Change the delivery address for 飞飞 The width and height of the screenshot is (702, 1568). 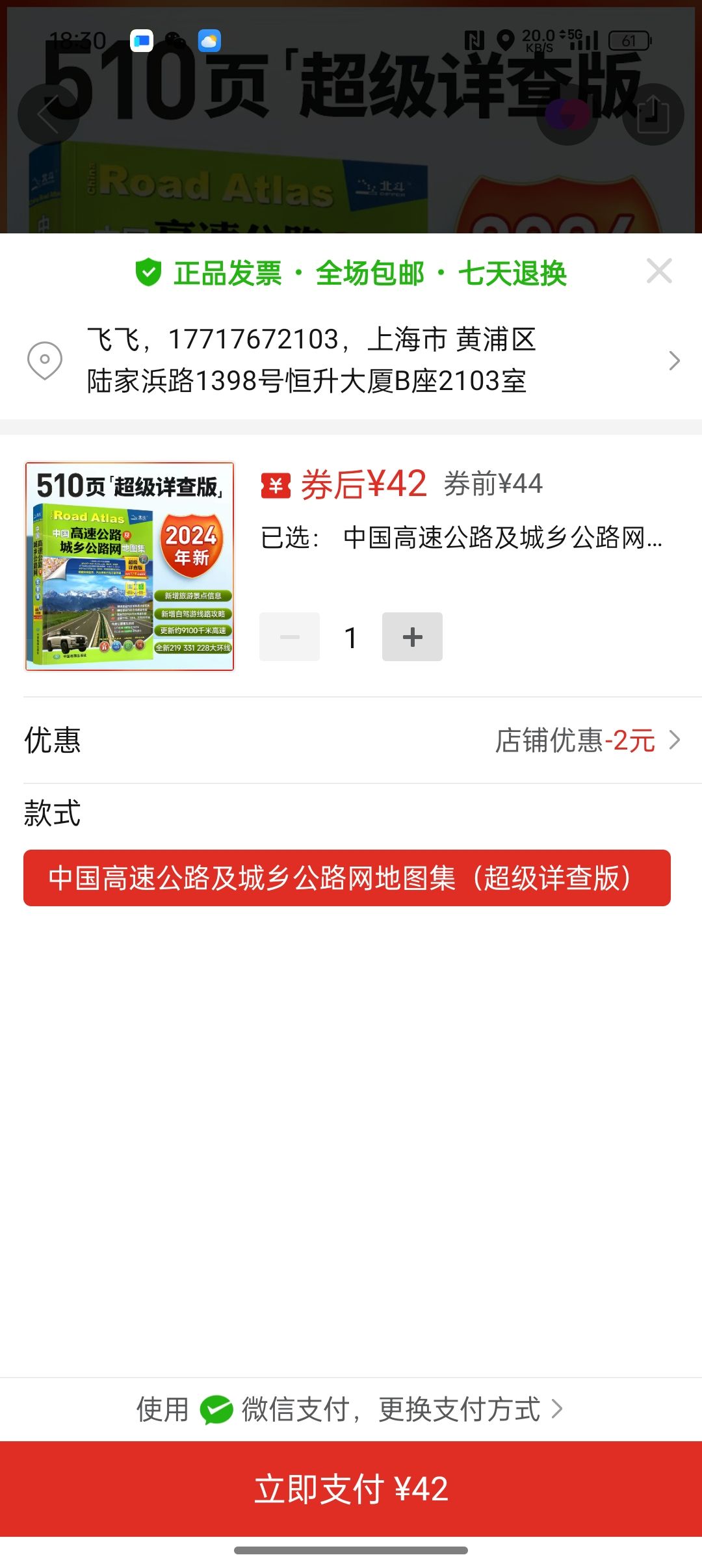click(351, 360)
